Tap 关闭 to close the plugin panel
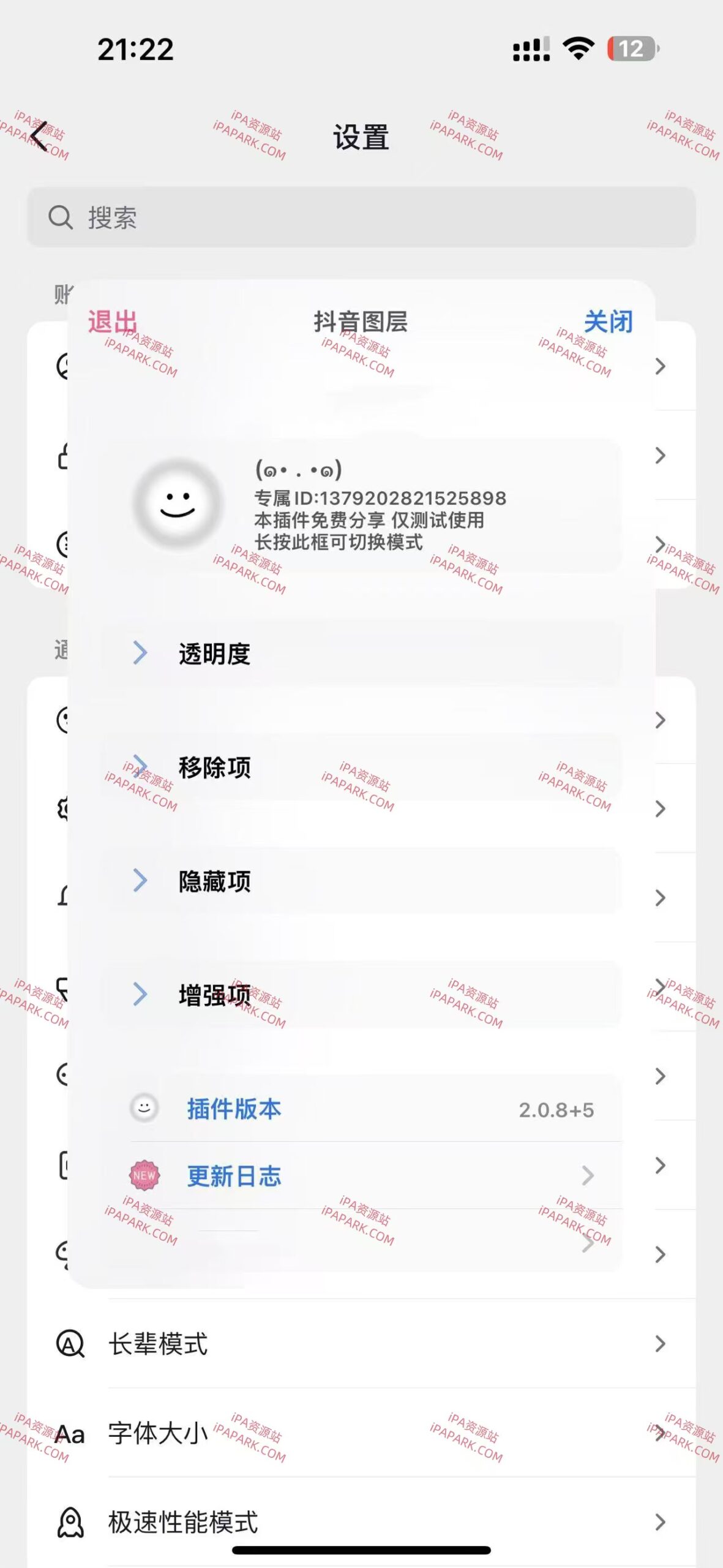 coord(610,322)
